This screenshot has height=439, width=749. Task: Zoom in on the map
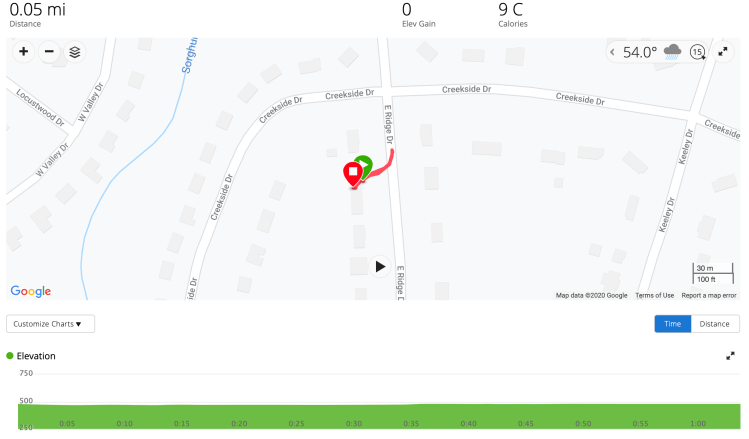[23, 52]
